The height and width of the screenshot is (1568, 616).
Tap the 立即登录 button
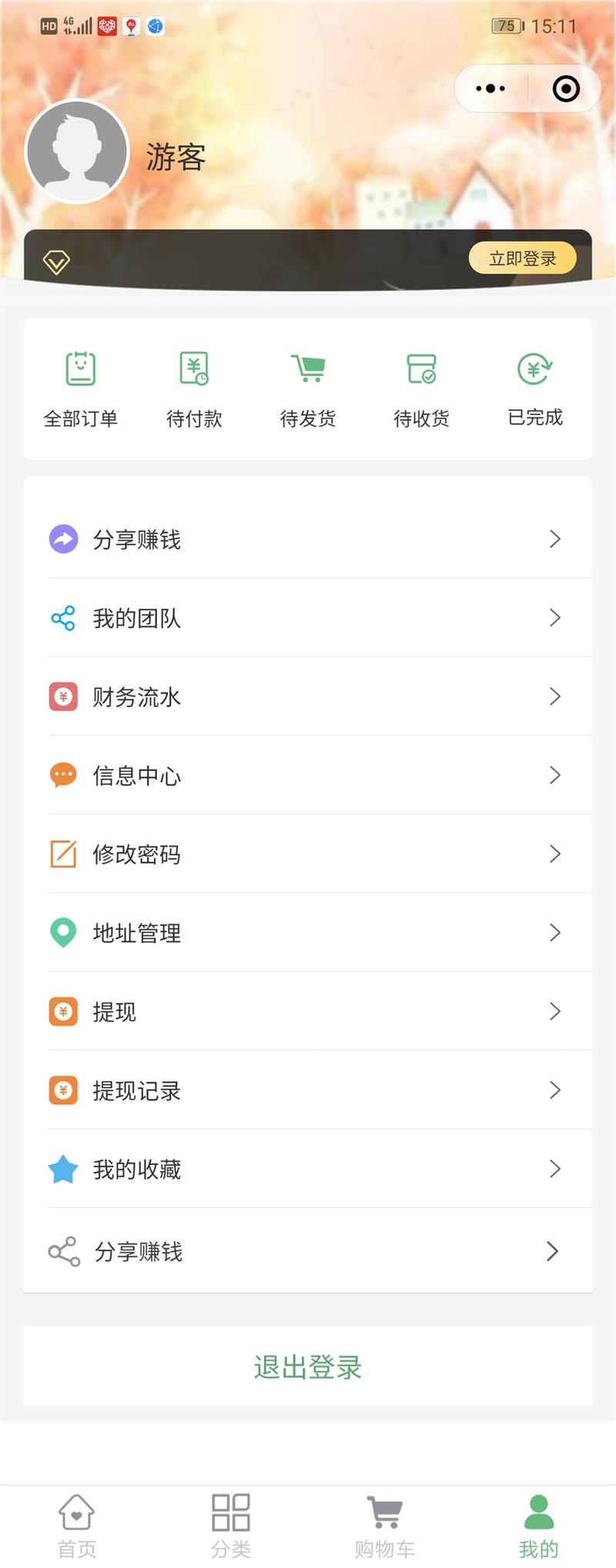(x=522, y=259)
